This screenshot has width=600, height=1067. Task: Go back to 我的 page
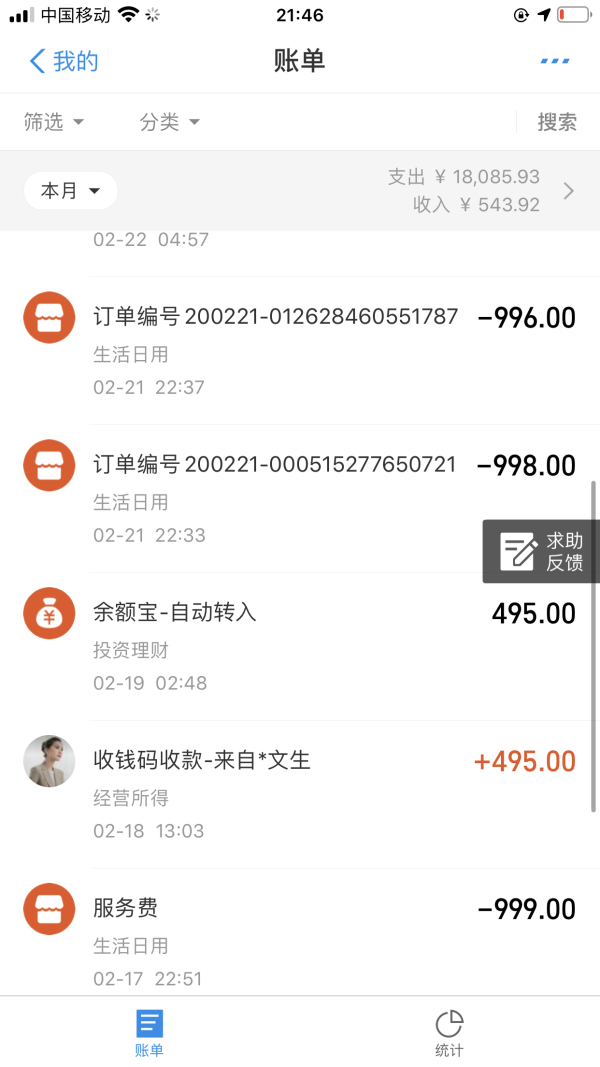(x=63, y=61)
